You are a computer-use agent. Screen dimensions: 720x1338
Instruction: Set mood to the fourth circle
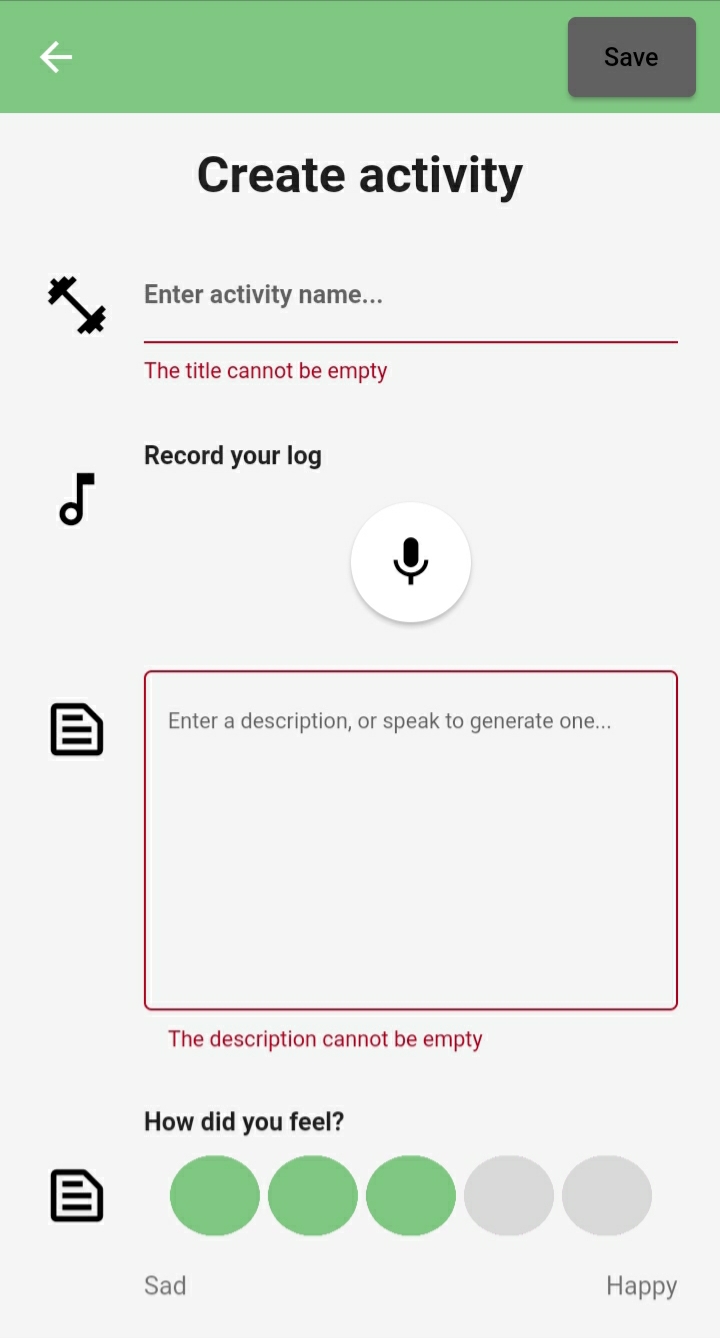point(509,1196)
